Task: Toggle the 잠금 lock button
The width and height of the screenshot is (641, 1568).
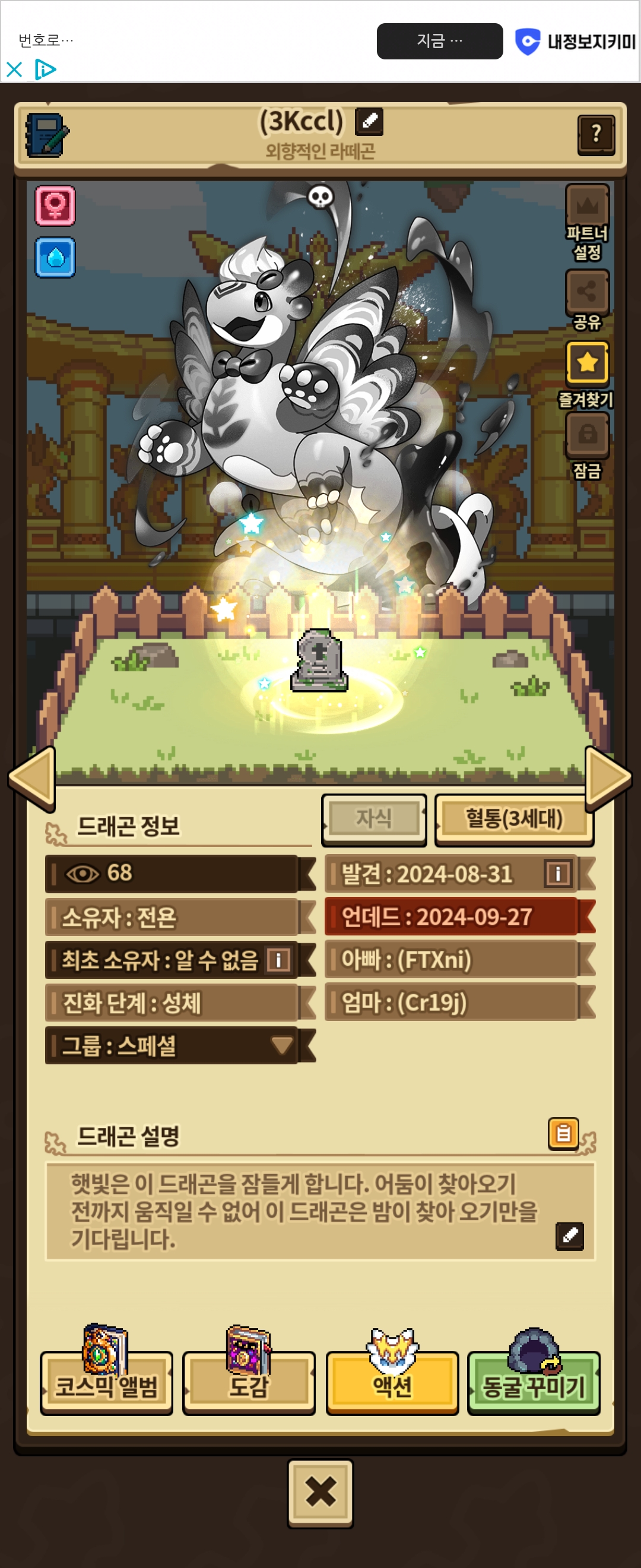Action: click(587, 446)
